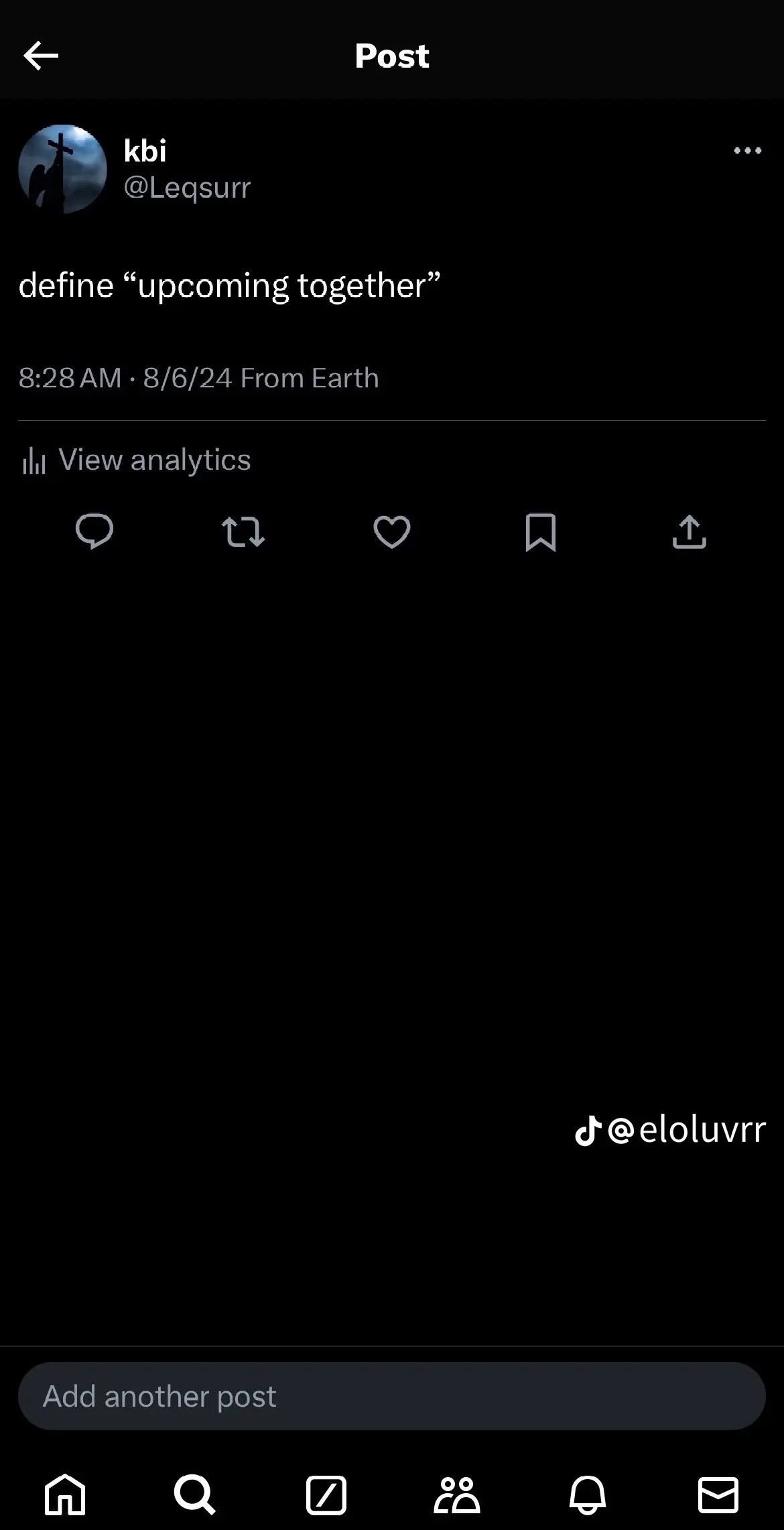Open the post's three-dot overflow menu
The width and height of the screenshot is (784, 1530).
pos(747,151)
